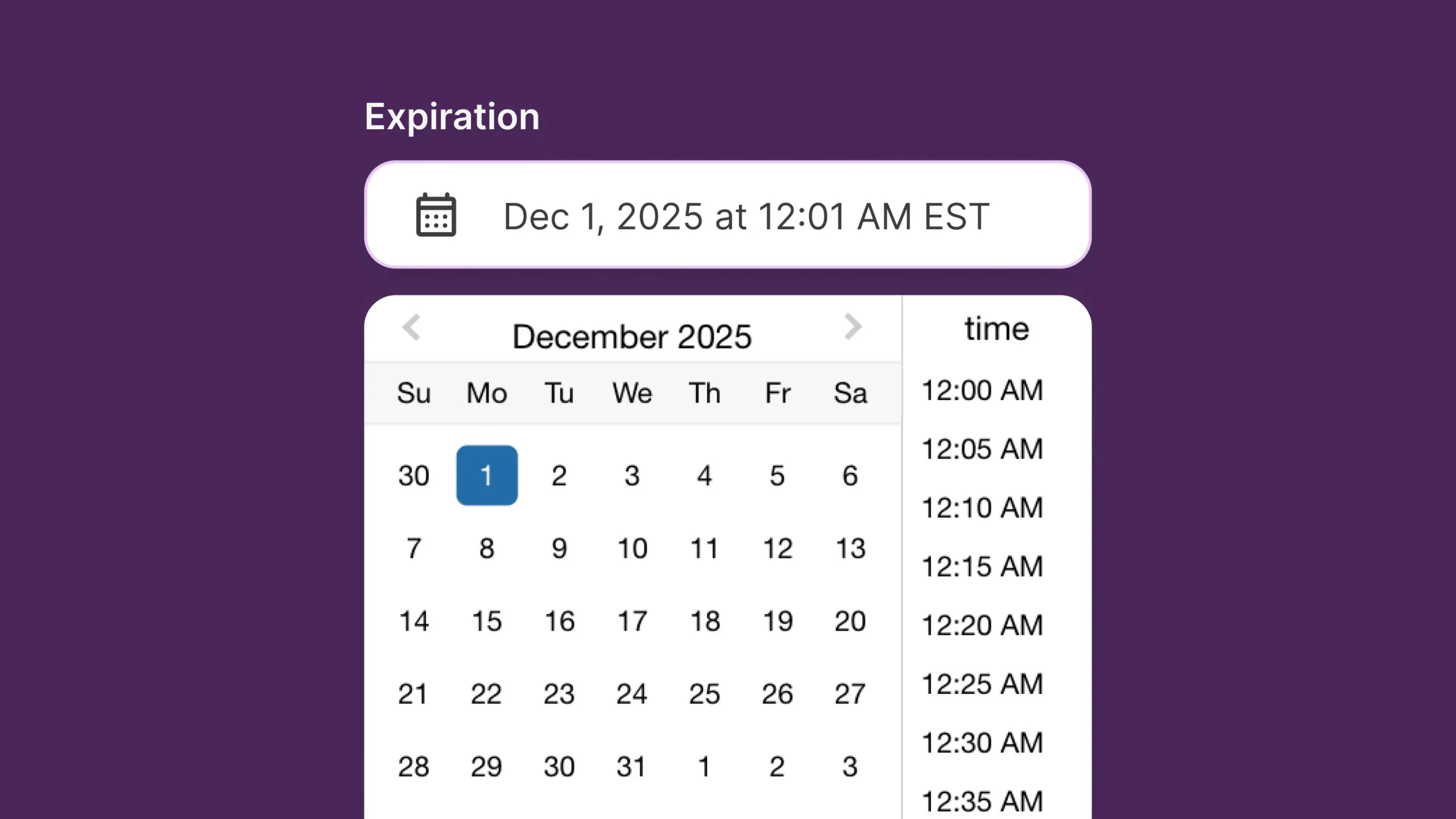Pick December 15 as the date
This screenshot has height=819, width=1456.
point(487,621)
